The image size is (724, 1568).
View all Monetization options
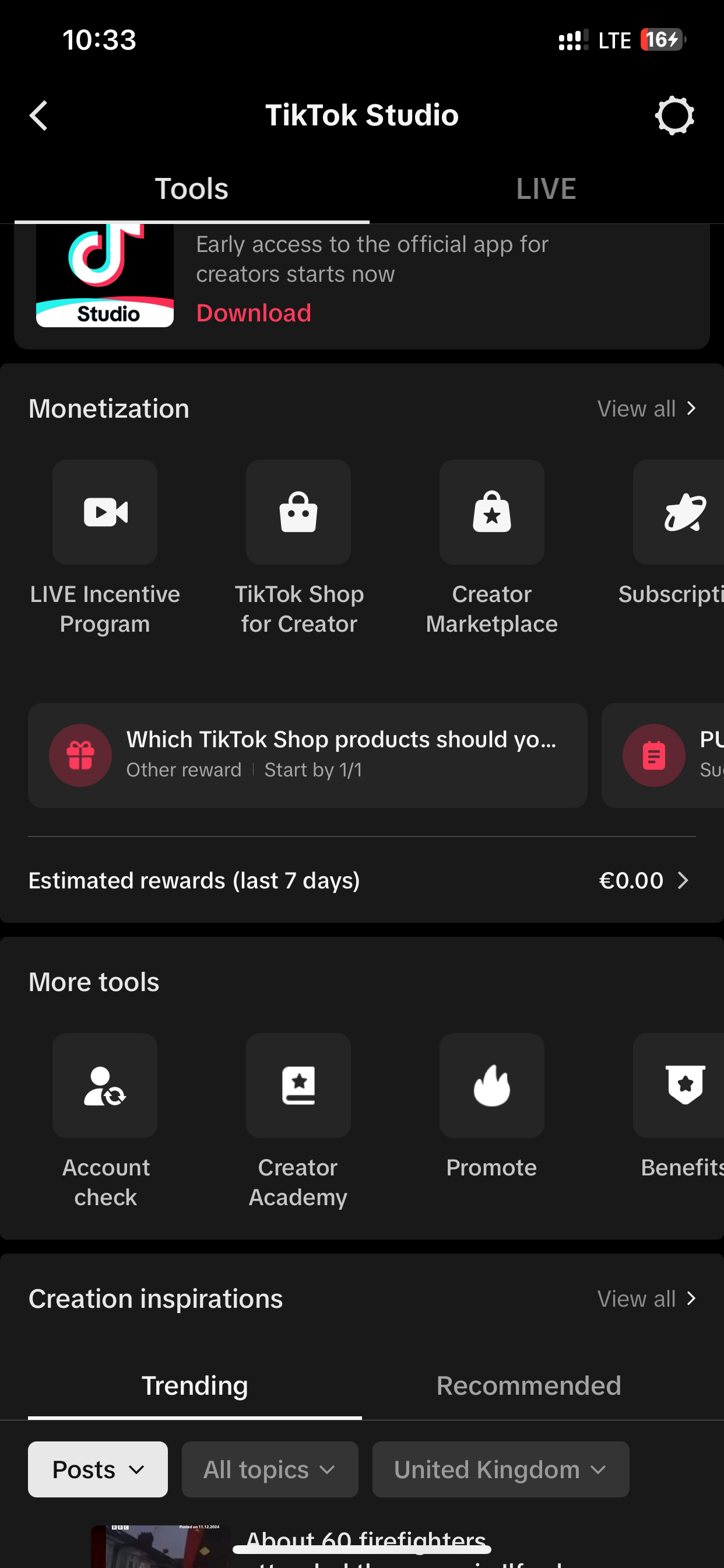(646, 408)
